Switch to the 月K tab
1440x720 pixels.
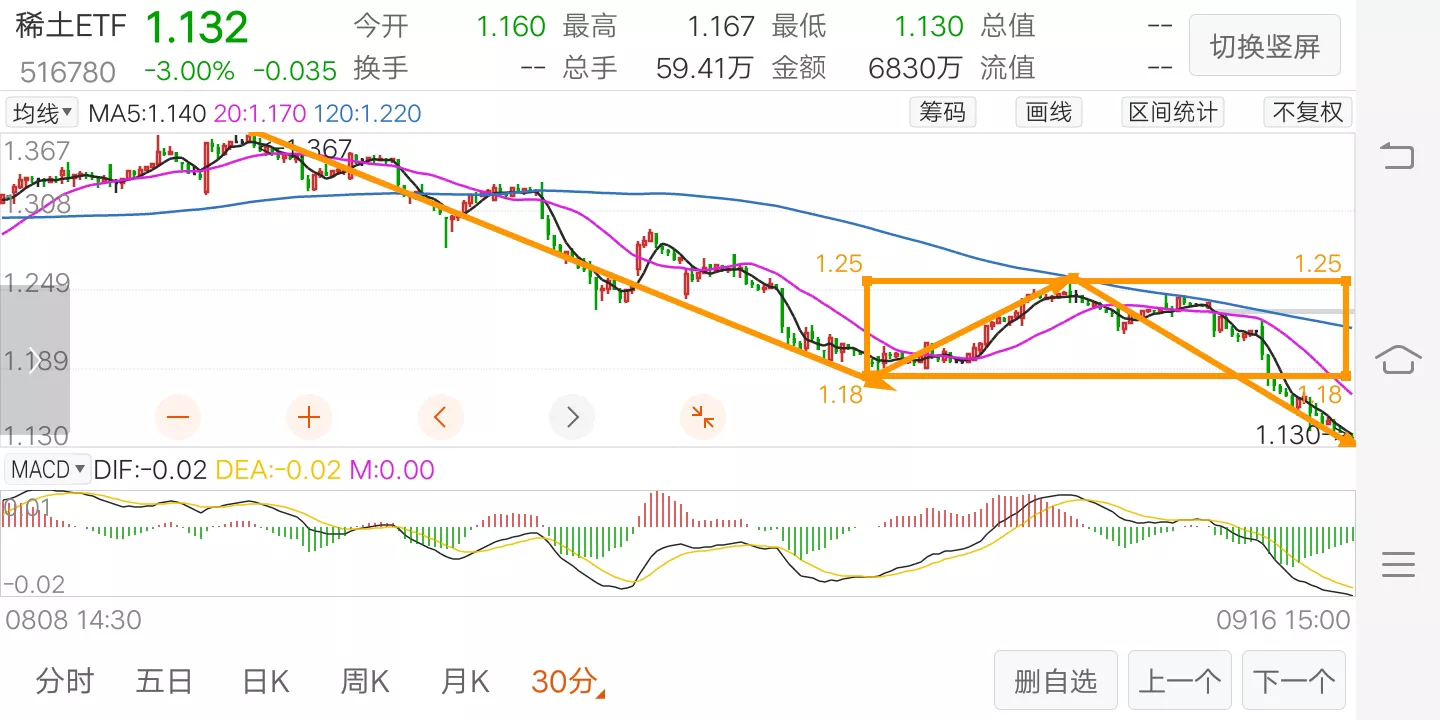pos(465,682)
